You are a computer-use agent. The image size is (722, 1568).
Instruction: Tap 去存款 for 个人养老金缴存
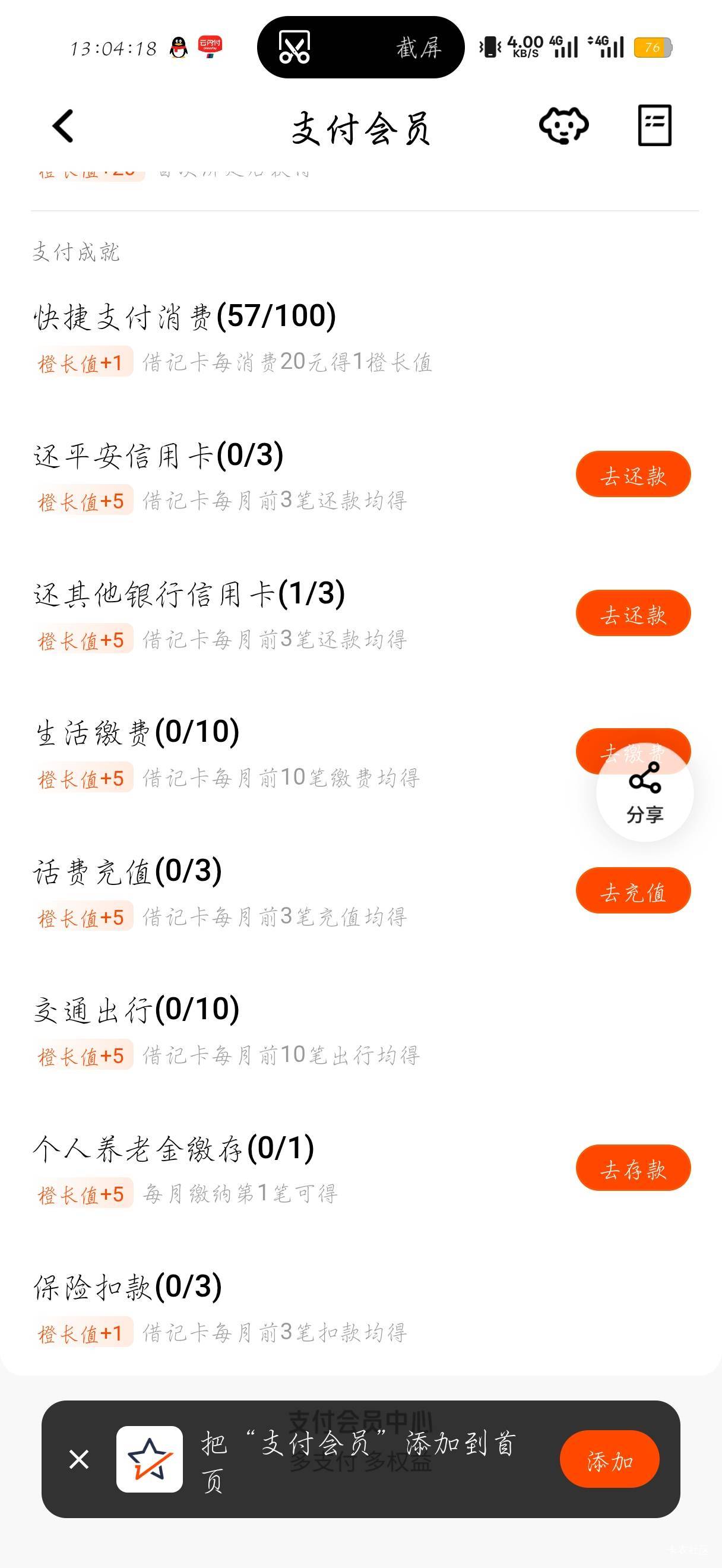pos(633,1168)
